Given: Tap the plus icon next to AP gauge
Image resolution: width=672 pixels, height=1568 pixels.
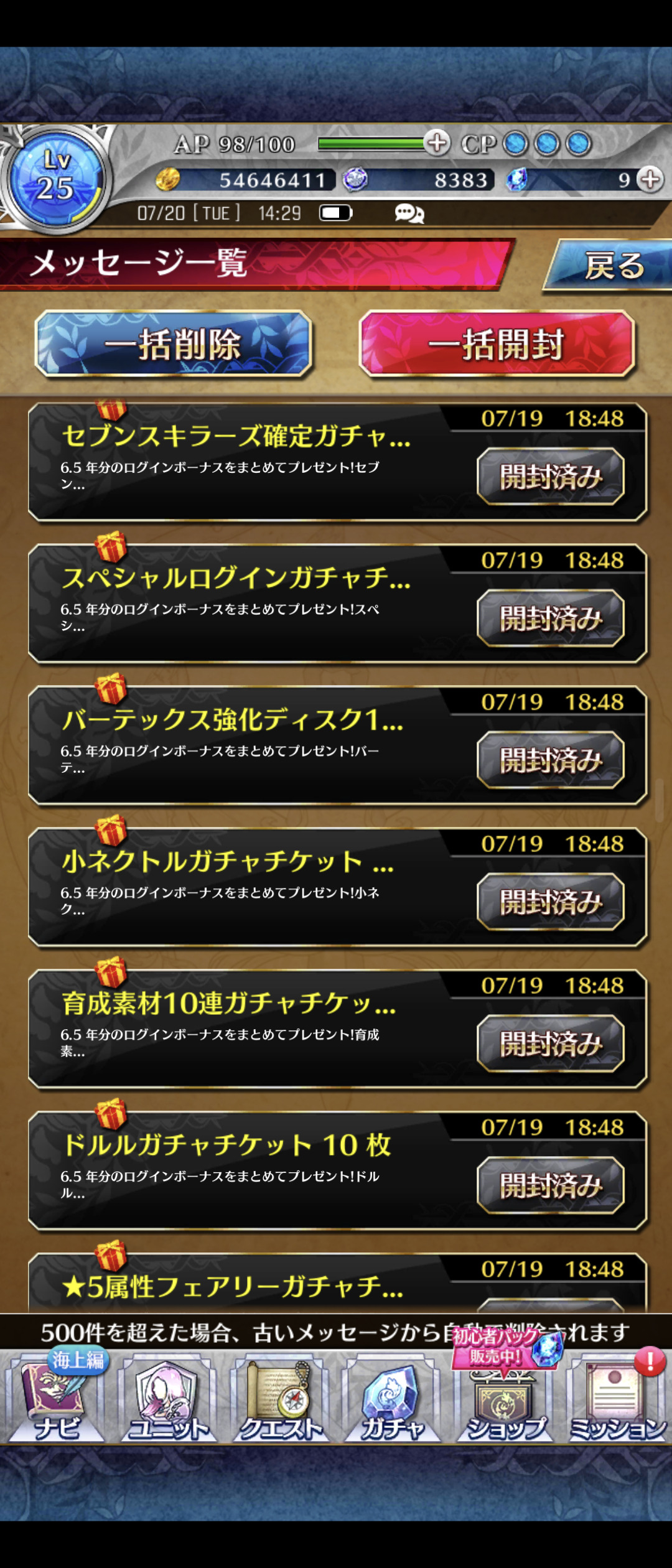Looking at the screenshot, I should (x=437, y=142).
